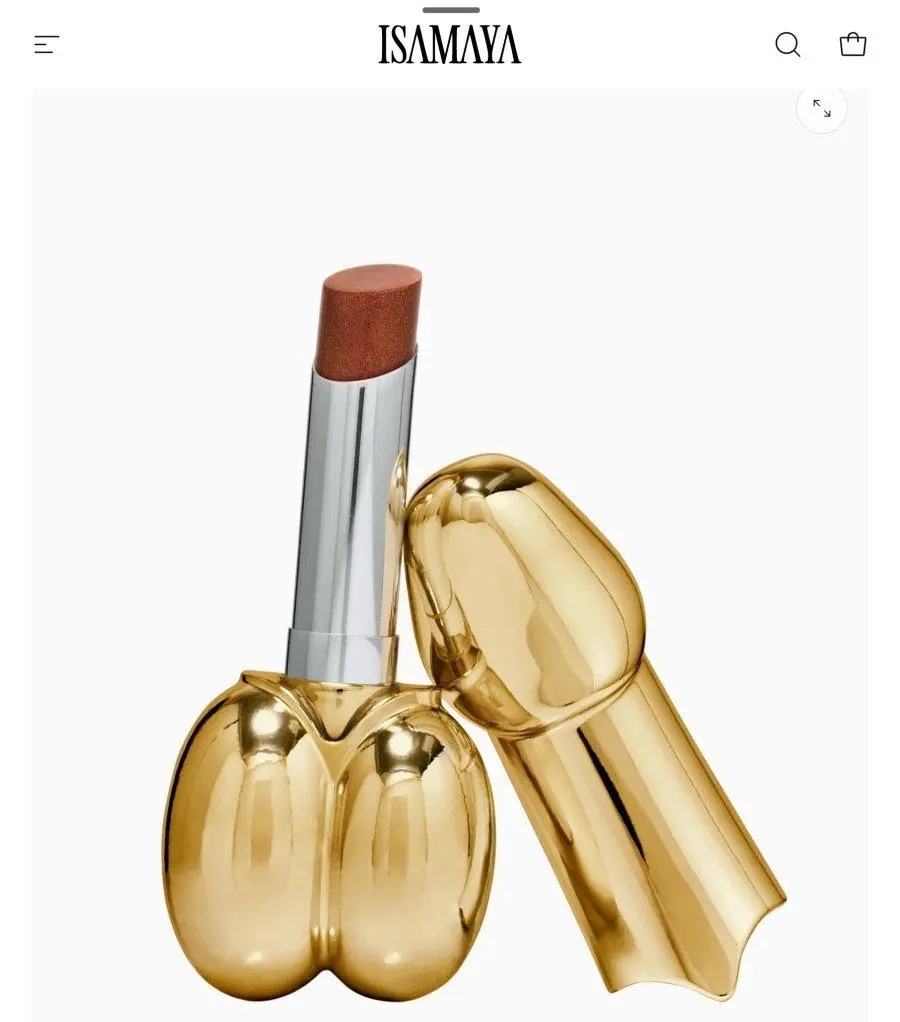Open the hamburger menu

point(46,45)
